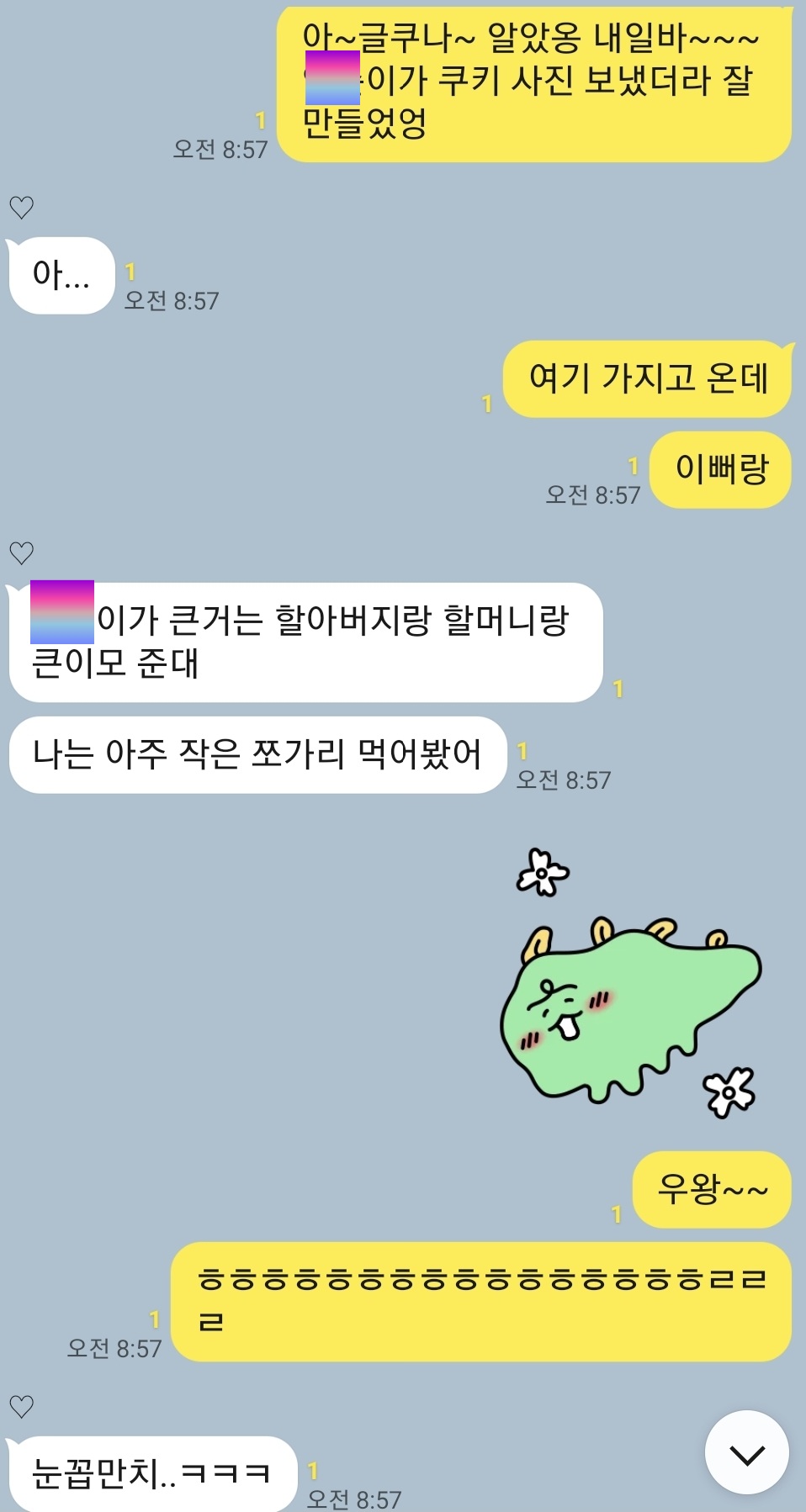Image resolution: width=806 pixels, height=1512 pixels.
Task: Tap the heart above the '아...' message
Action: click(x=21, y=207)
